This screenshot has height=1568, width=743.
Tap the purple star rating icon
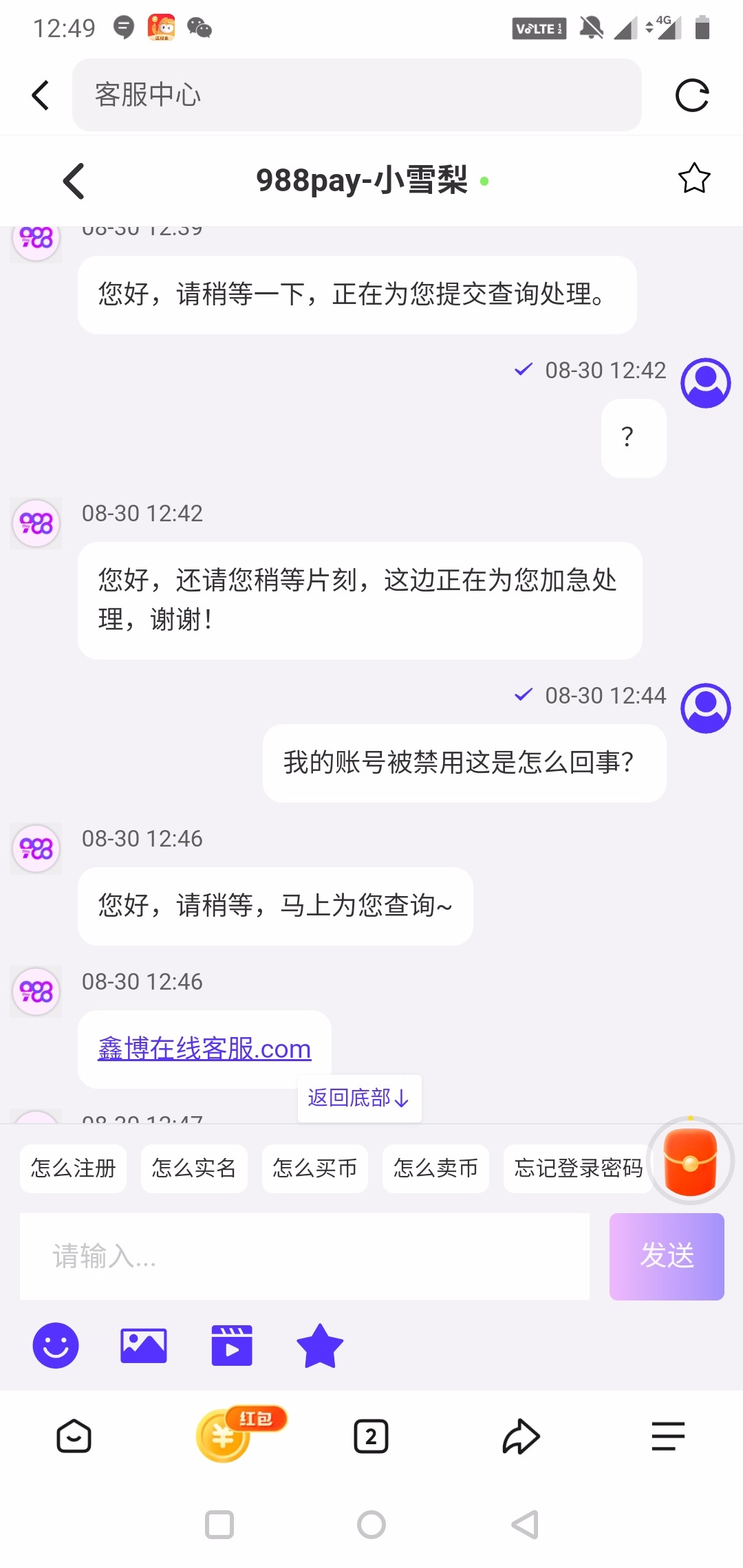[x=320, y=1345]
